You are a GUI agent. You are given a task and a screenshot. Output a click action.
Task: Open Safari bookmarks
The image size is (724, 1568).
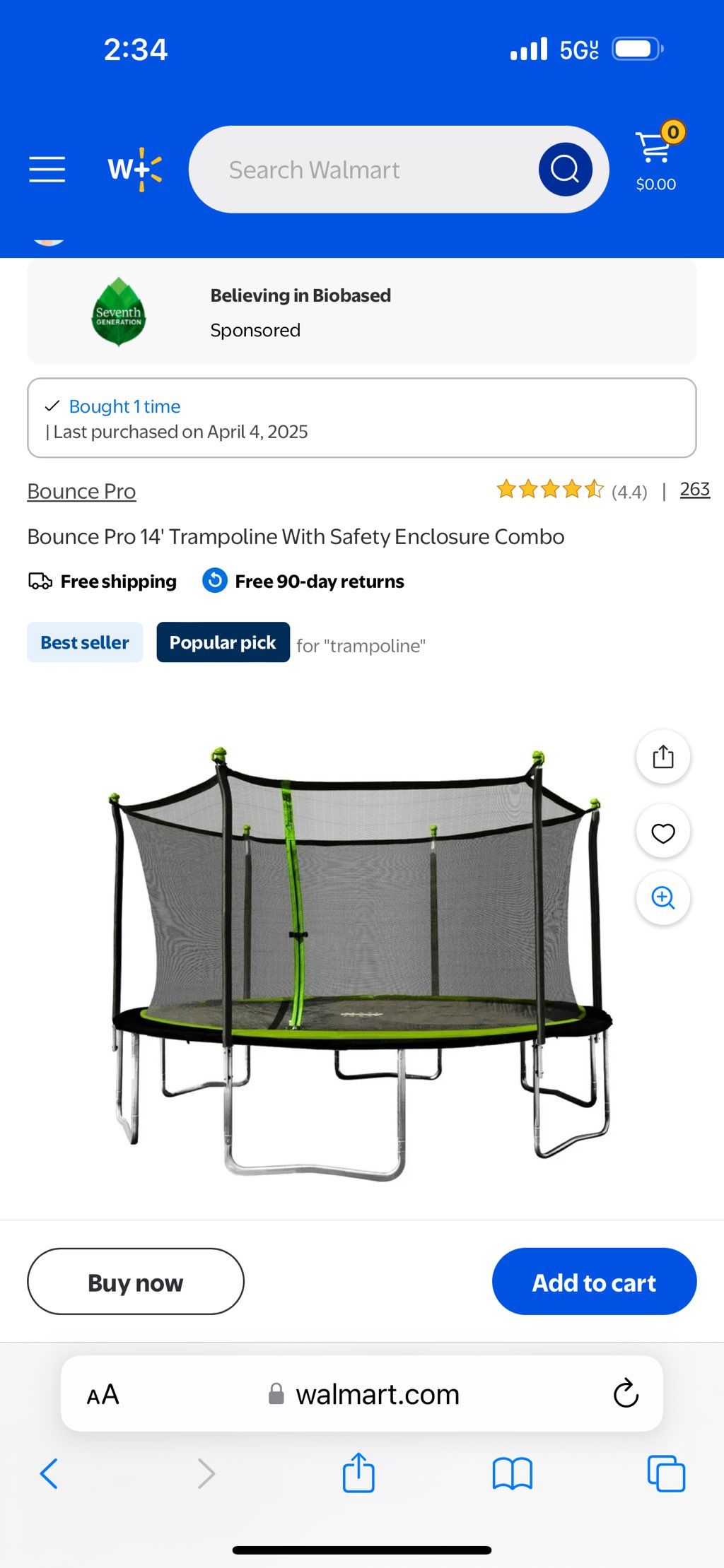(x=512, y=1474)
